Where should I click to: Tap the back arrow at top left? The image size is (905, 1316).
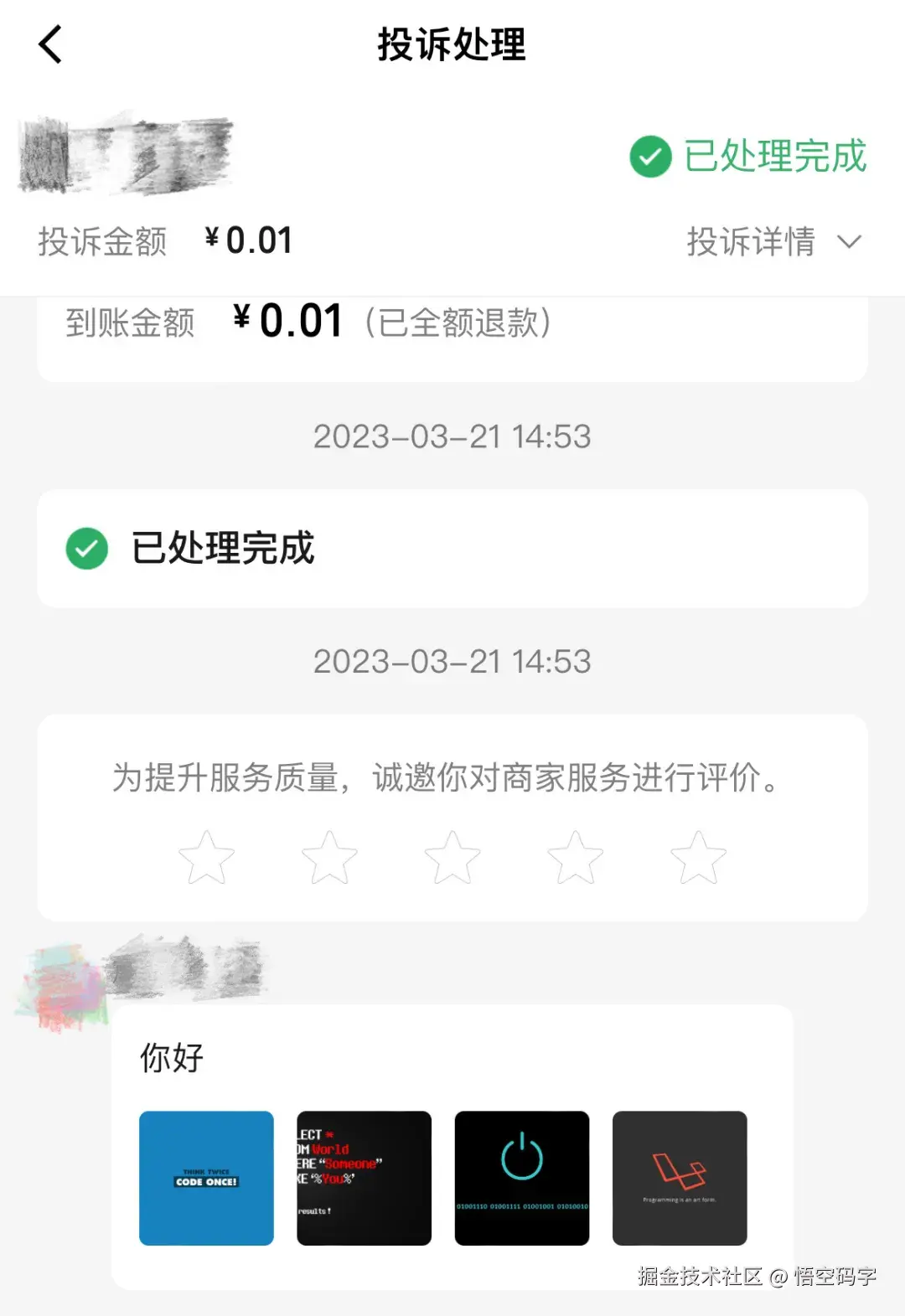tap(50, 45)
